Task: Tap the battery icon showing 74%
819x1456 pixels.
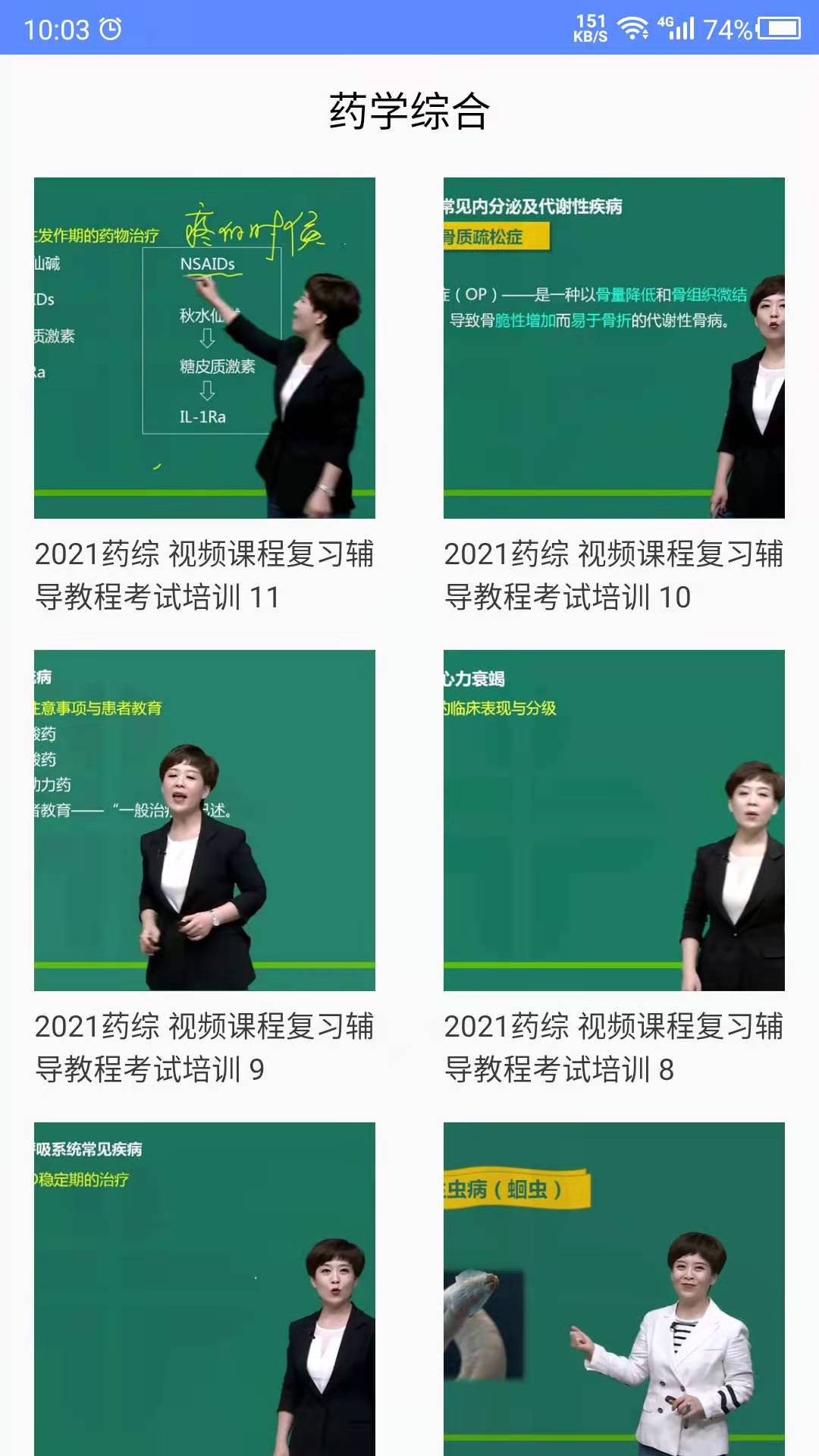Action: tap(779, 27)
